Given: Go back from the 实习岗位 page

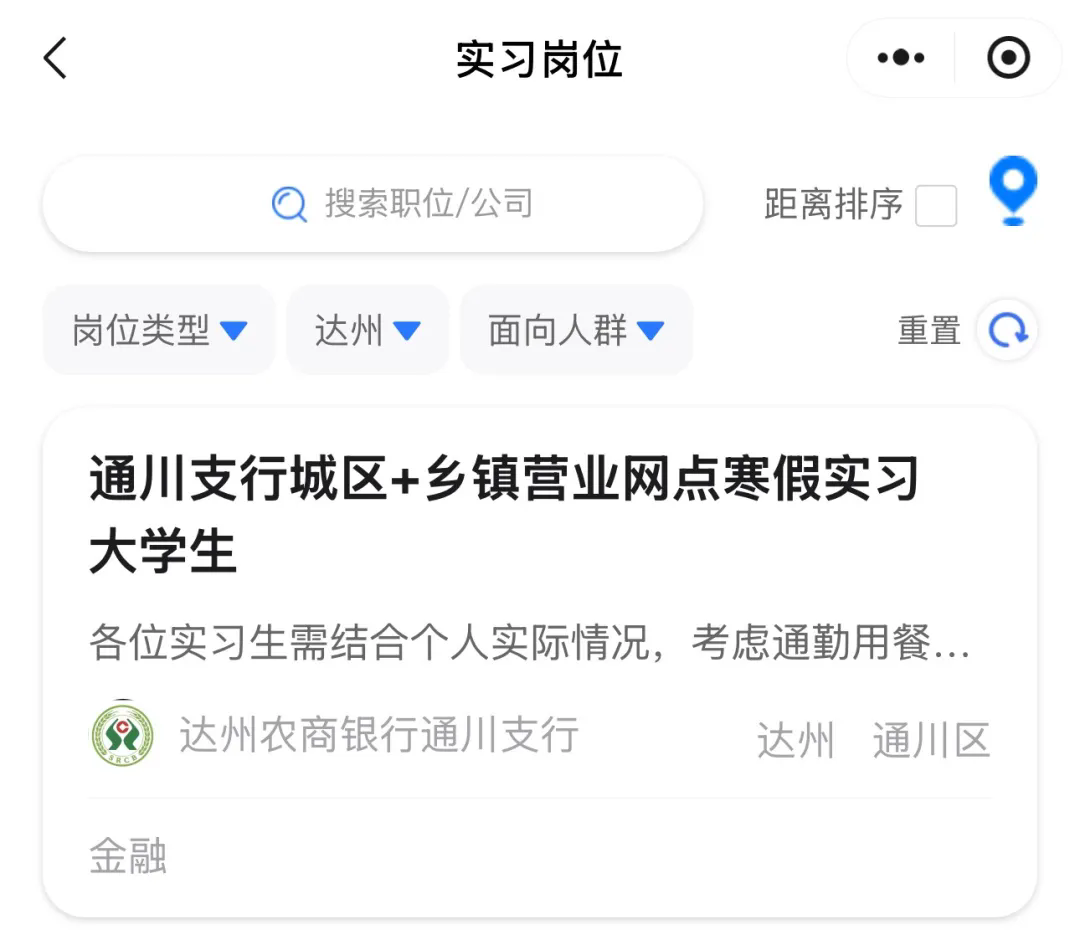Looking at the screenshot, I should point(56,58).
